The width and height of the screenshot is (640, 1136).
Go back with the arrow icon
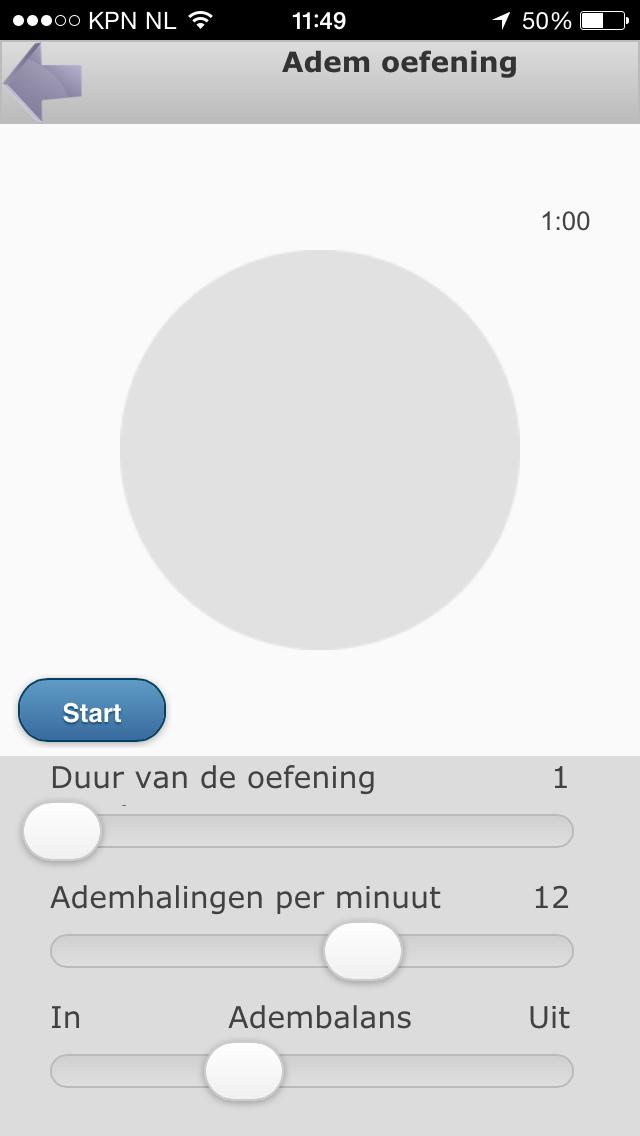[42, 82]
